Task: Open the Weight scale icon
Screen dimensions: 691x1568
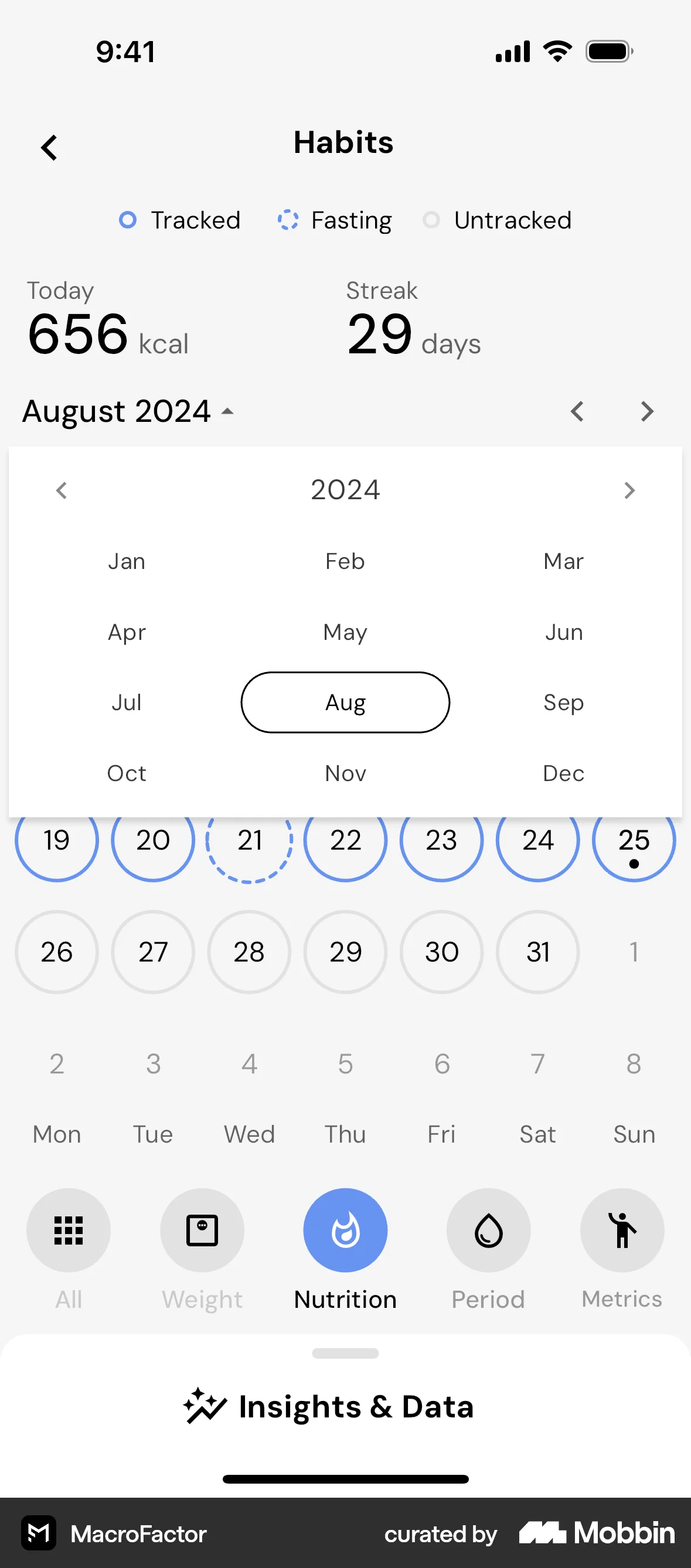Action: [202, 1229]
